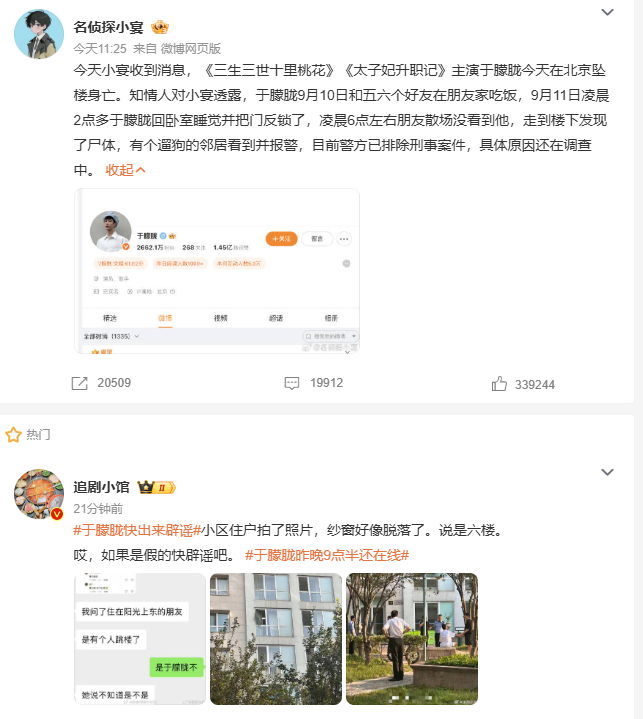Open the attached screenshot in 名侦探小宴's post
The height and width of the screenshot is (719, 643).
pos(218,270)
